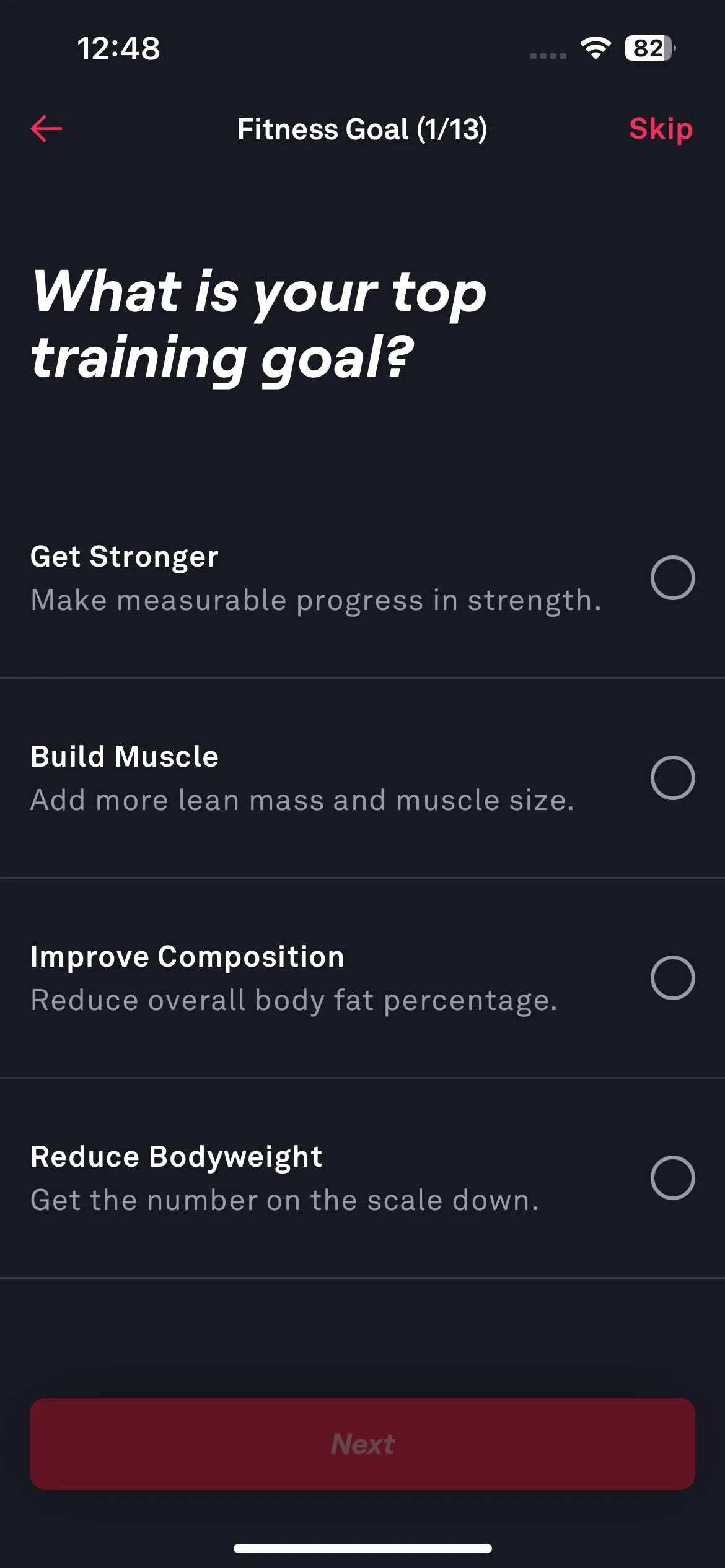
Task: Select Get Stronger as training goal
Action: 362,578
